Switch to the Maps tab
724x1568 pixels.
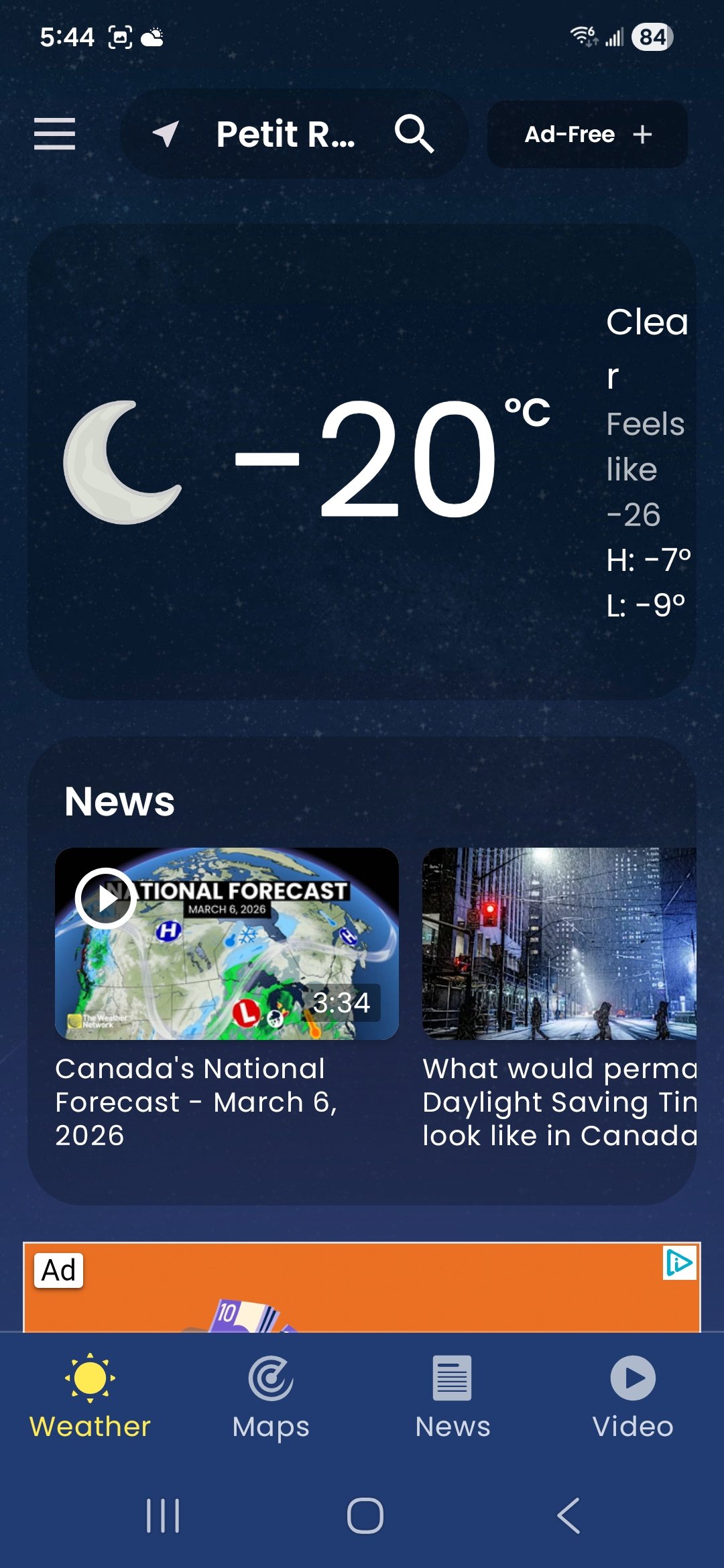pyautogui.click(x=271, y=1397)
